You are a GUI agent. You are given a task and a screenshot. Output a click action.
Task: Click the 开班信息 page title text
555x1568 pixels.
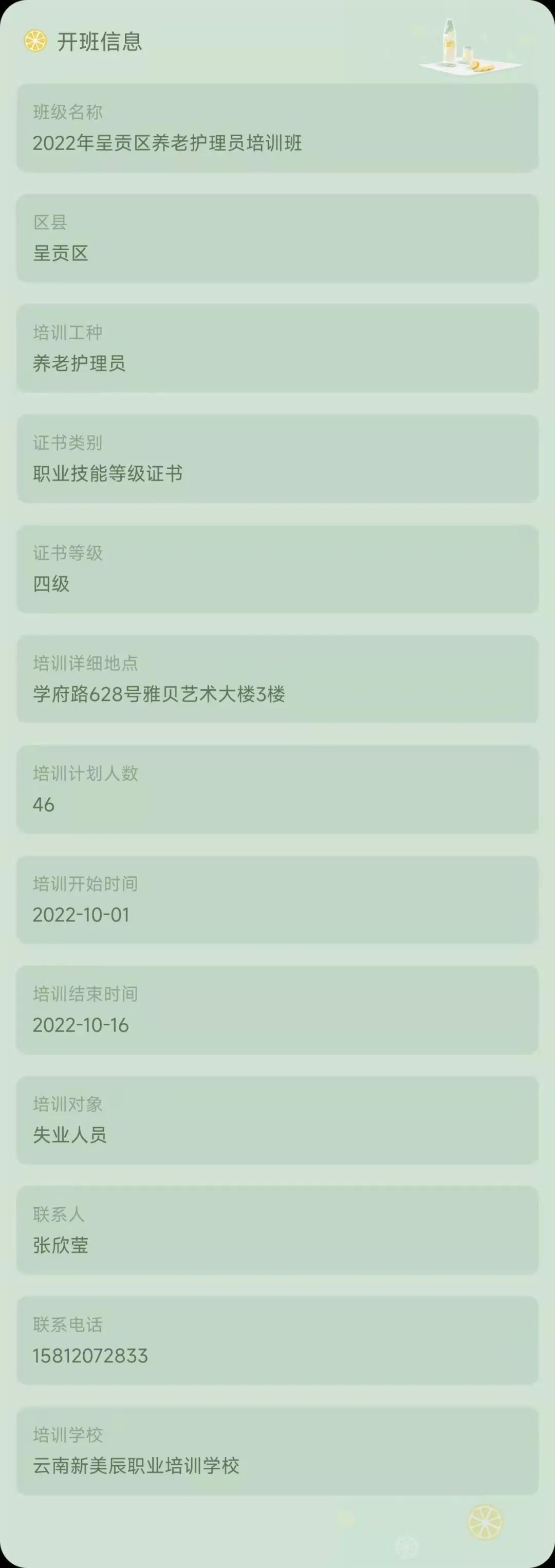(x=101, y=43)
